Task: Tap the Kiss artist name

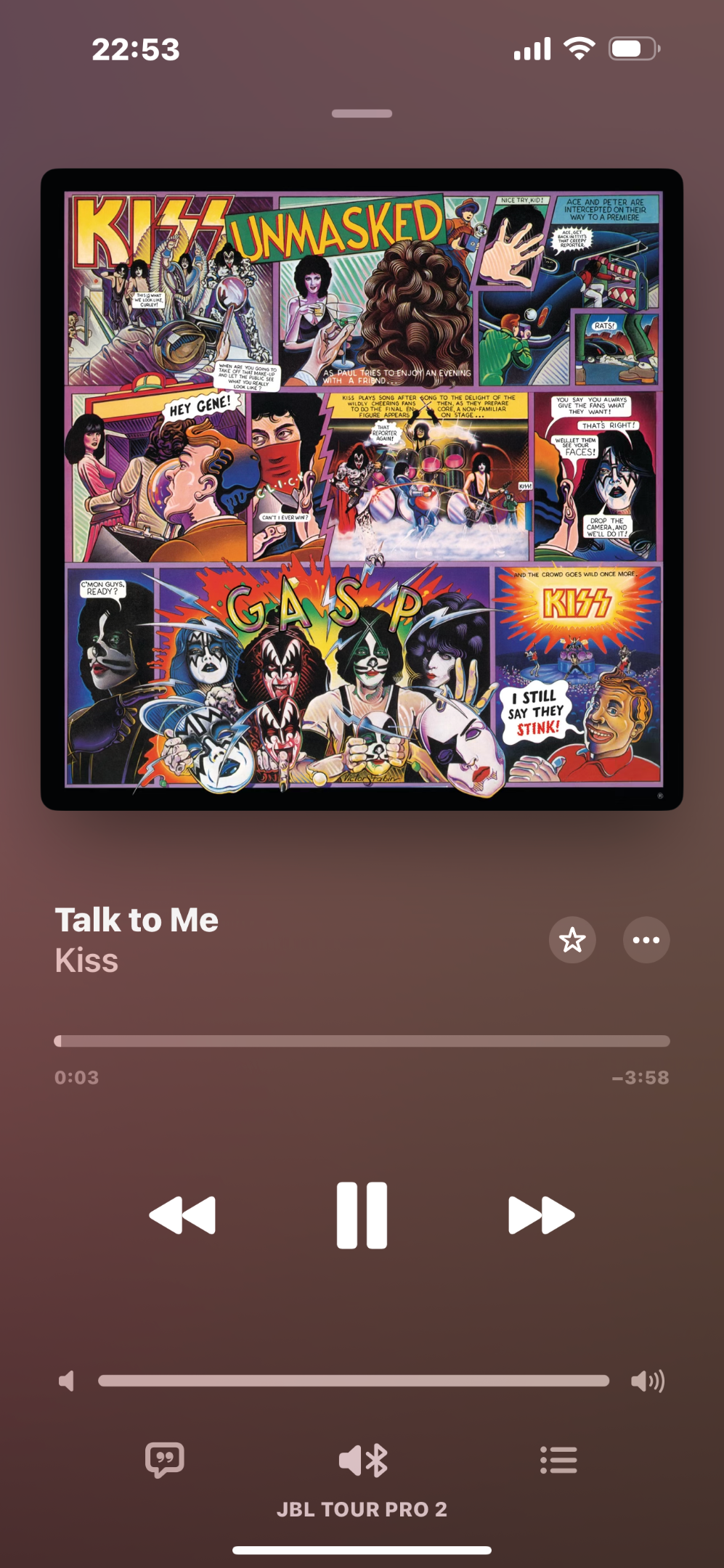Action: click(x=86, y=960)
